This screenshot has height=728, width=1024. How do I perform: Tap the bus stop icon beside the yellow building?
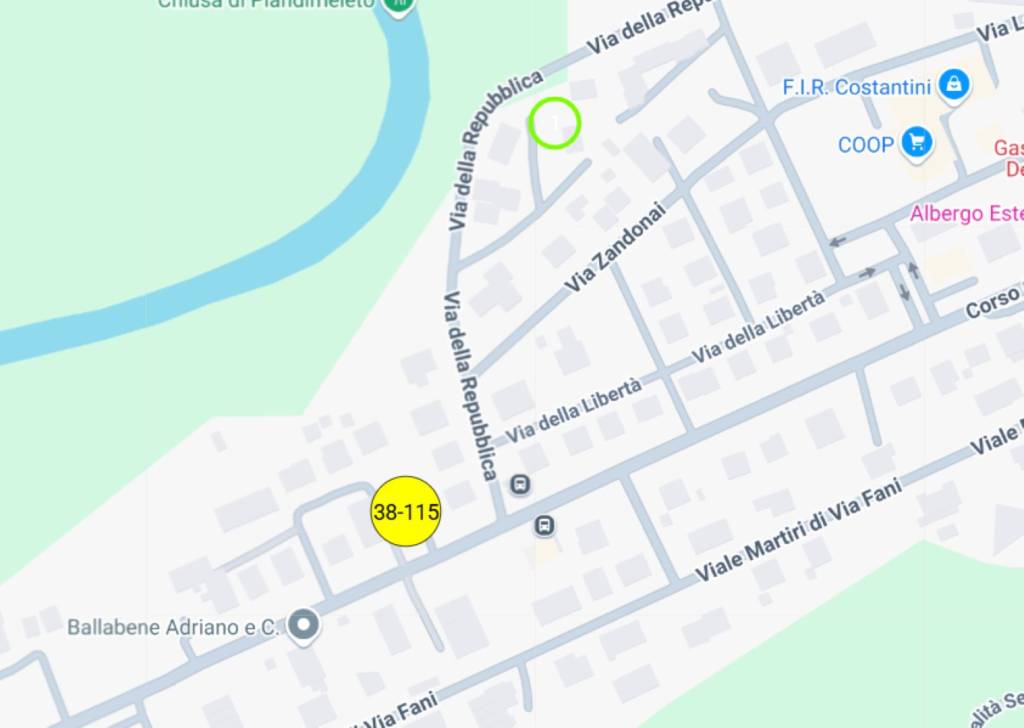[544, 524]
